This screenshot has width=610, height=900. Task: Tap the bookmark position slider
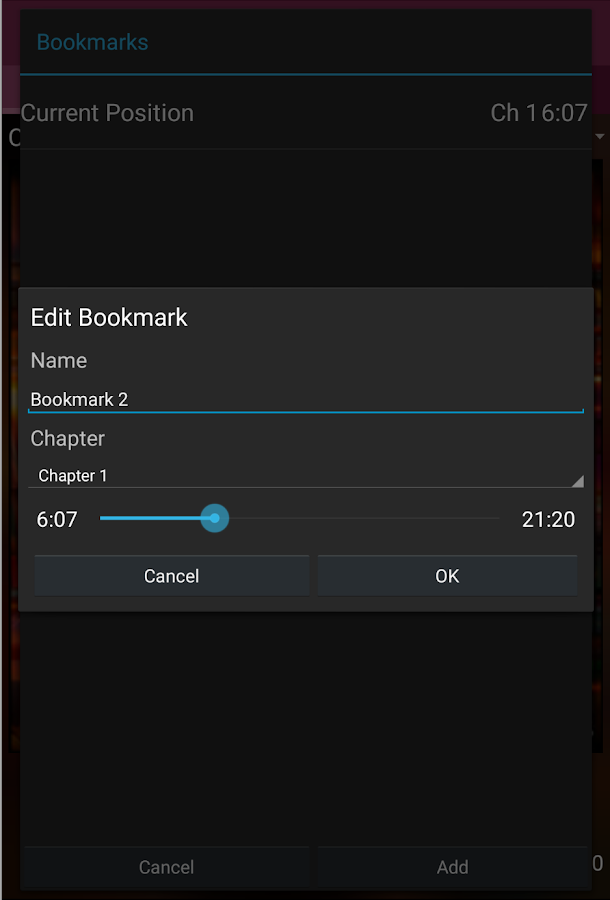pyautogui.click(x=300, y=518)
